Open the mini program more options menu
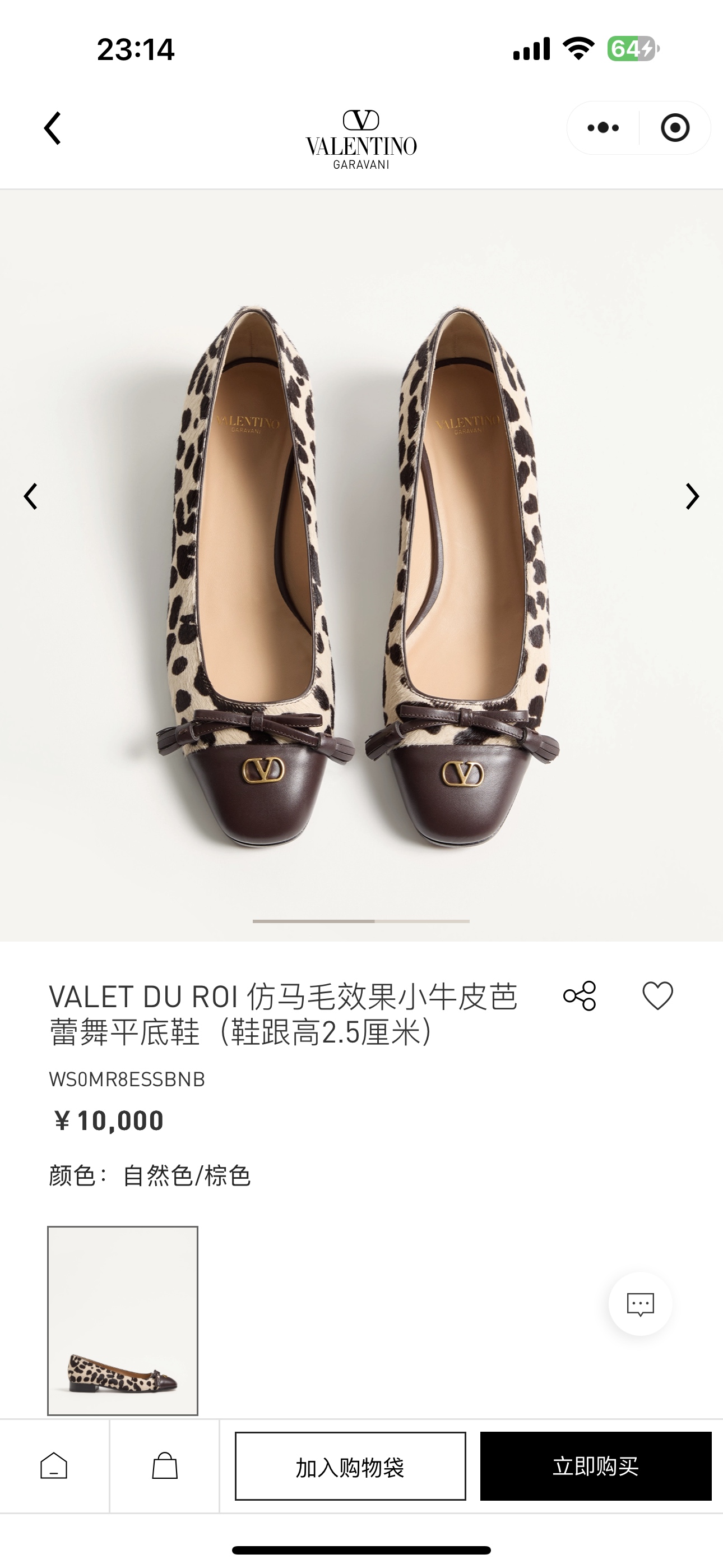 click(603, 128)
